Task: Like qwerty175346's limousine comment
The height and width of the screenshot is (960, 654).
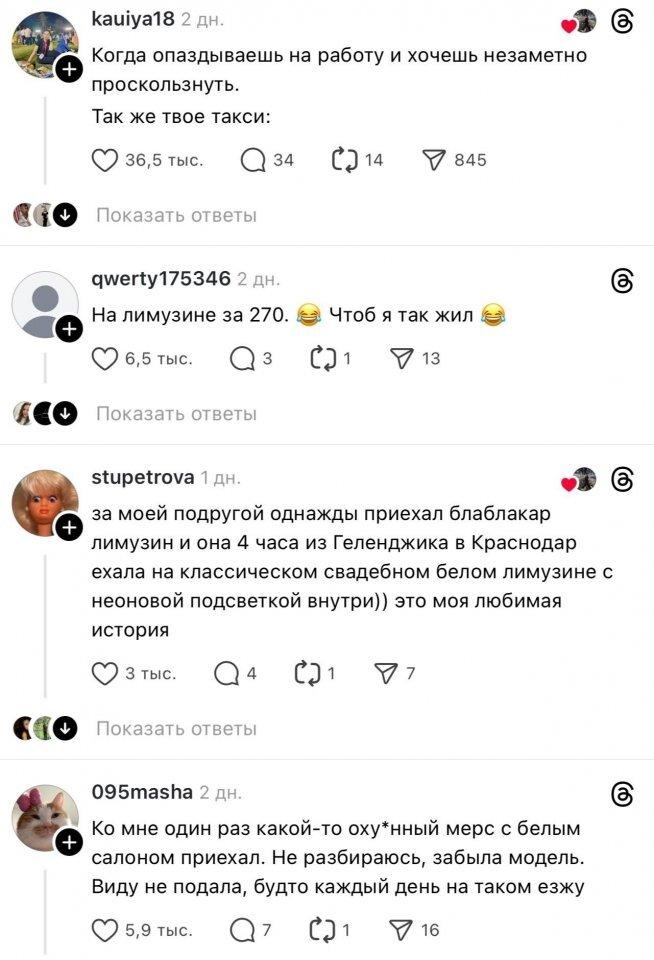Action: coord(105,359)
